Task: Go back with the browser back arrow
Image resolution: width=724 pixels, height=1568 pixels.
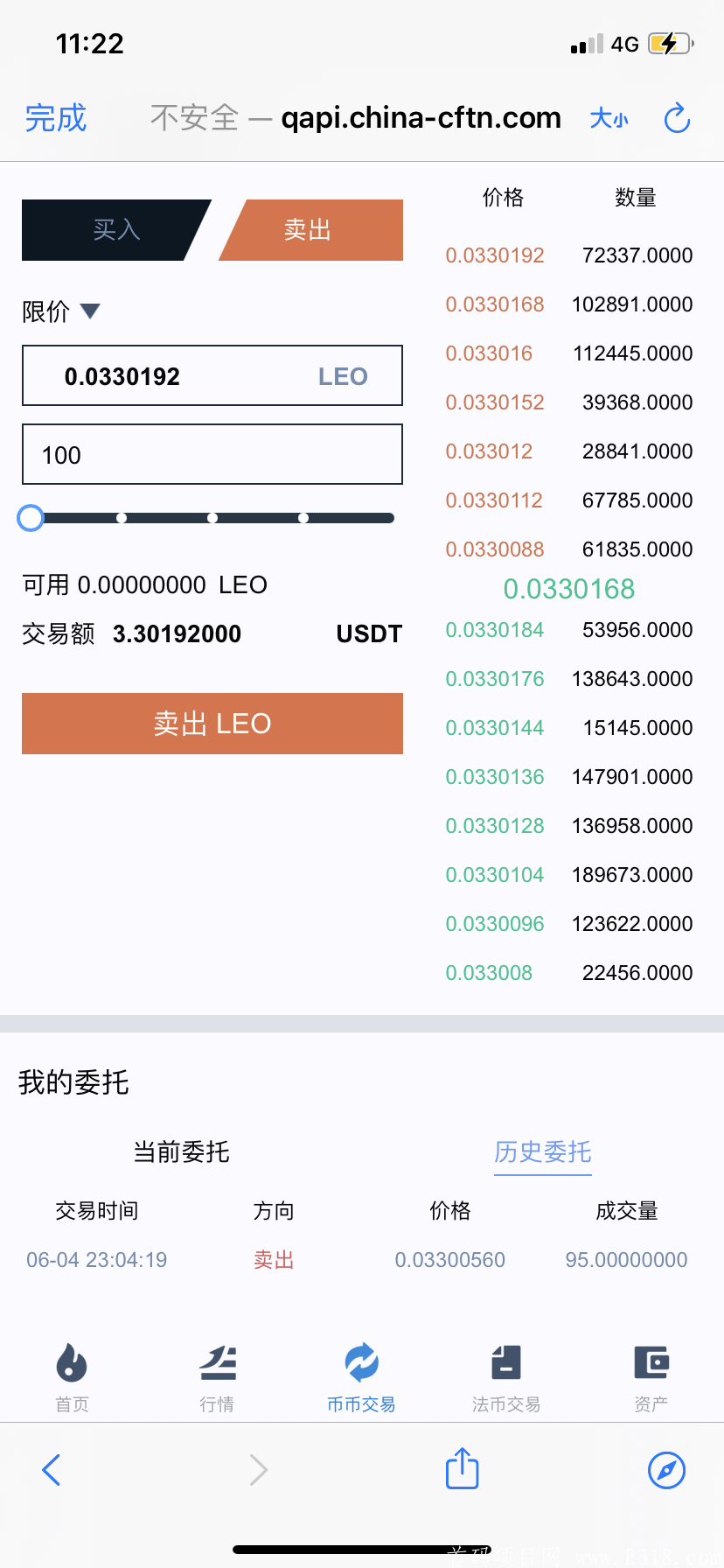Action: (x=52, y=1470)
